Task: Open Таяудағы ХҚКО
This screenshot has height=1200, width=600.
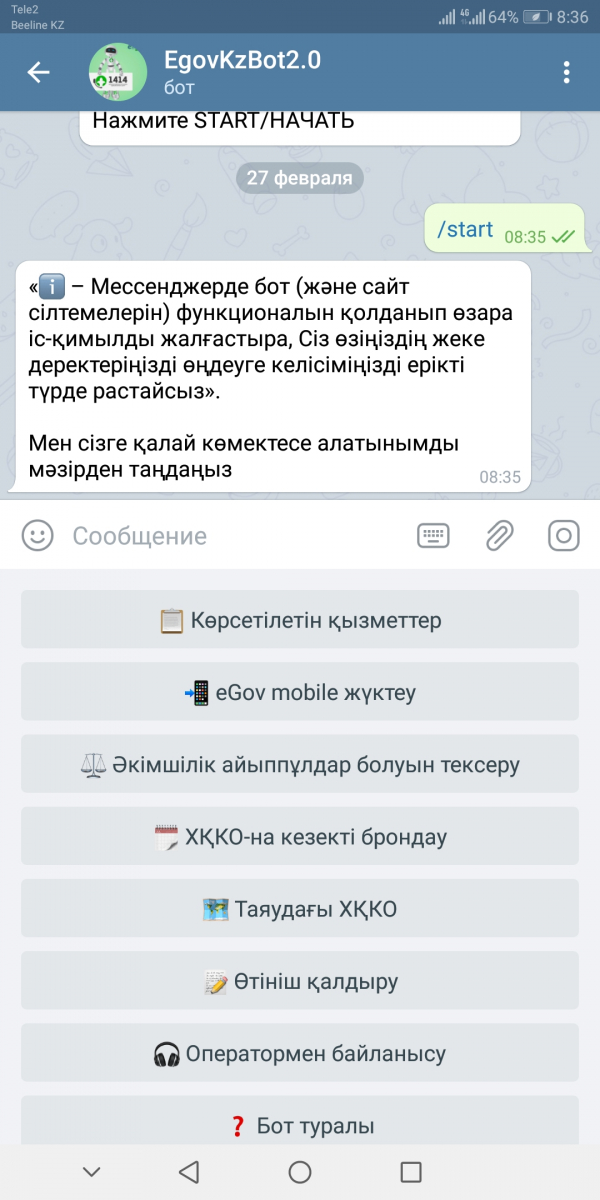Action: pyautogui.click(x=300, y=908)
